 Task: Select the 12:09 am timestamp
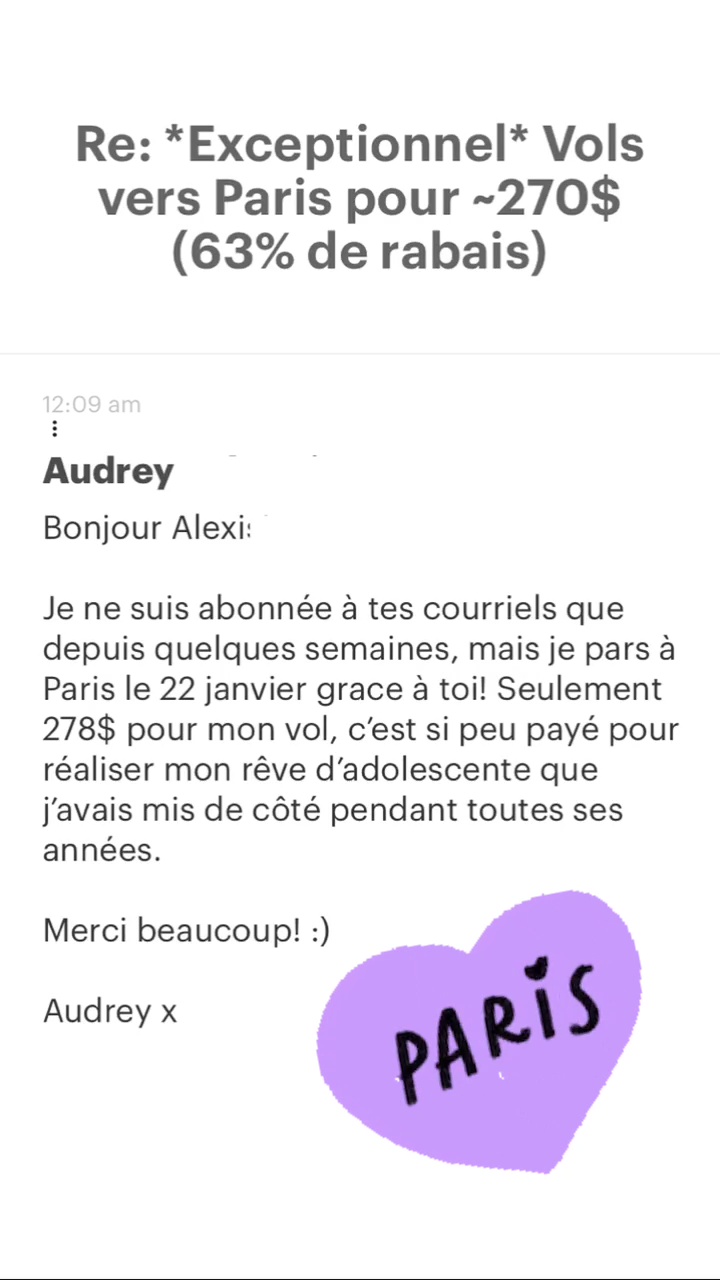tap(91, 404)
